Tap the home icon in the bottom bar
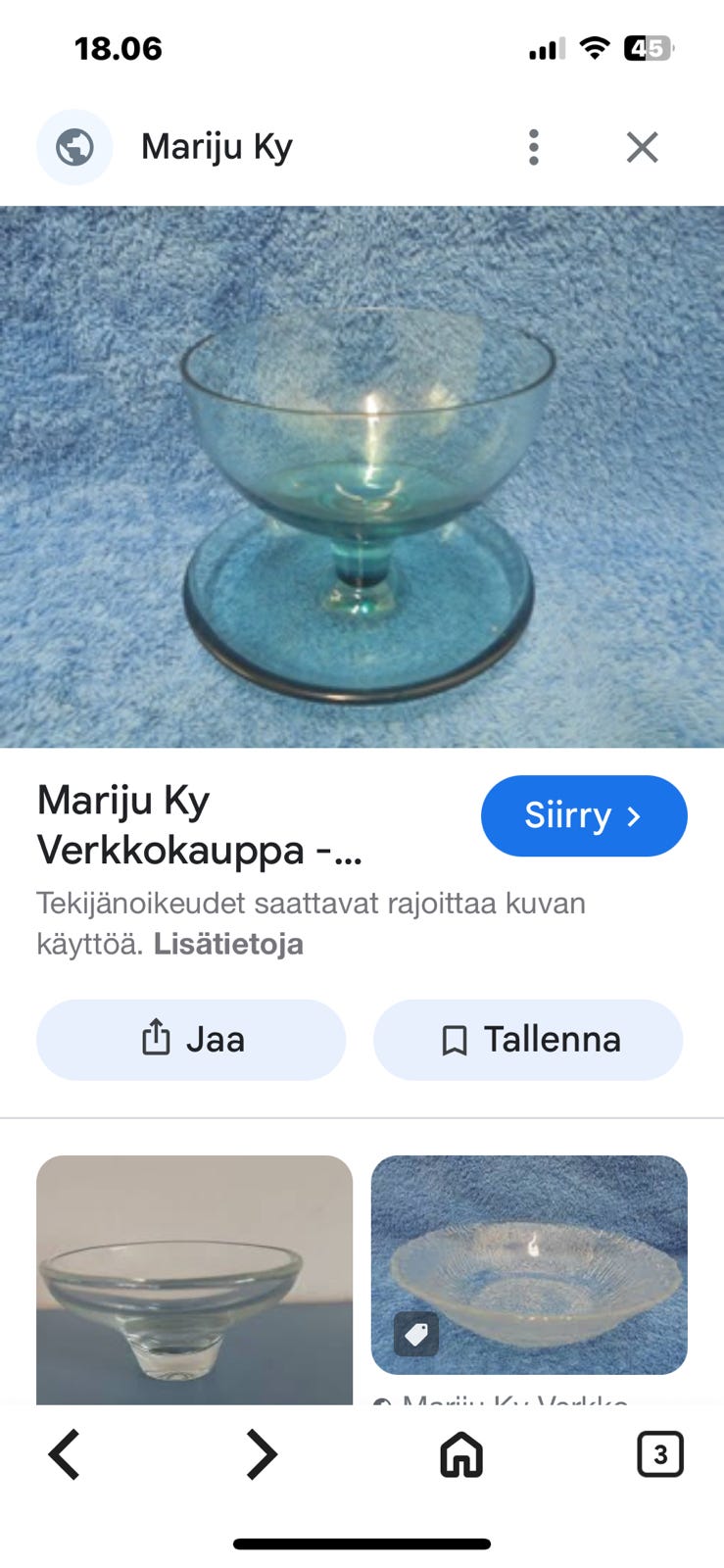Screen dimensions: 724x1568 (x=459, y=1454)
